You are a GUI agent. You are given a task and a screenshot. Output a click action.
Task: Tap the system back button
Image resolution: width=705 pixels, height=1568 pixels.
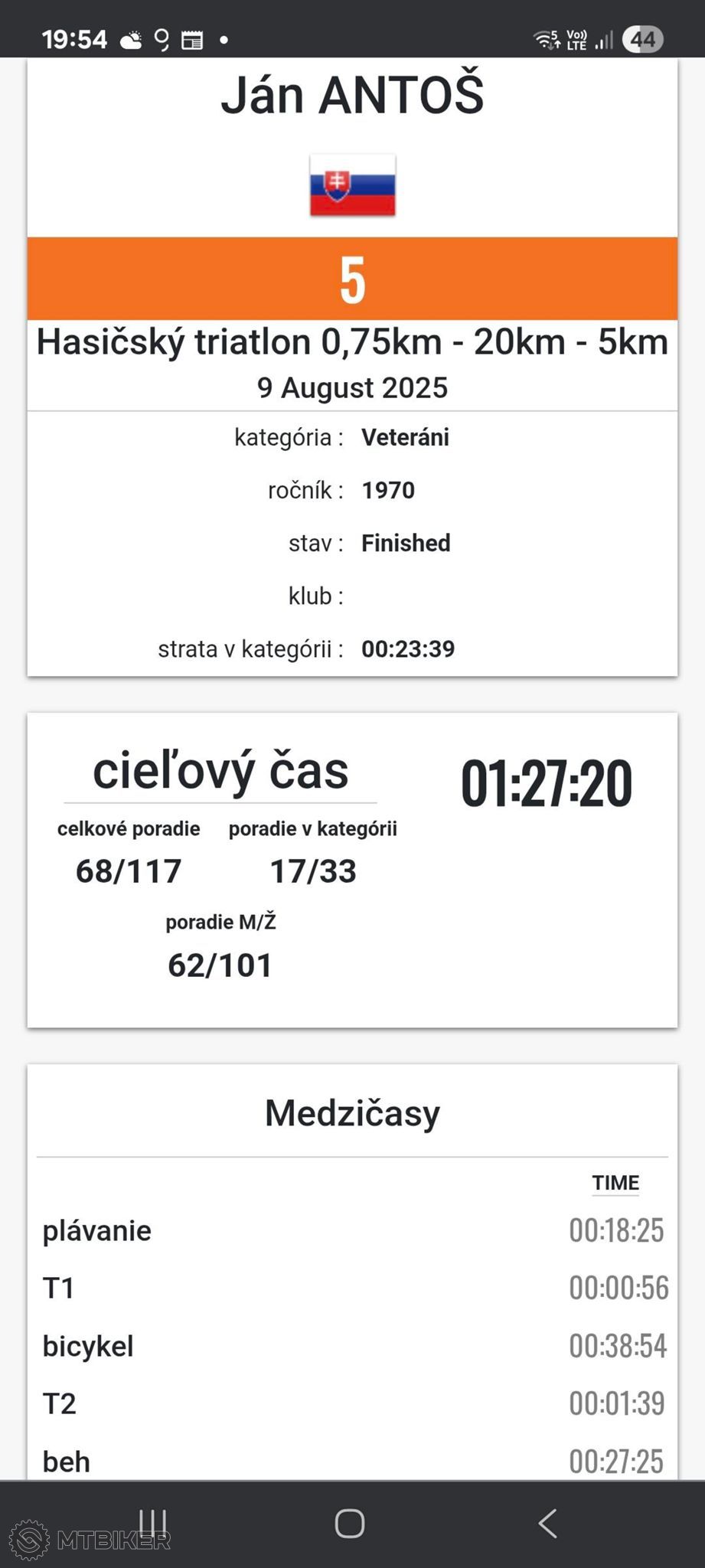(x=547, y=1523)
